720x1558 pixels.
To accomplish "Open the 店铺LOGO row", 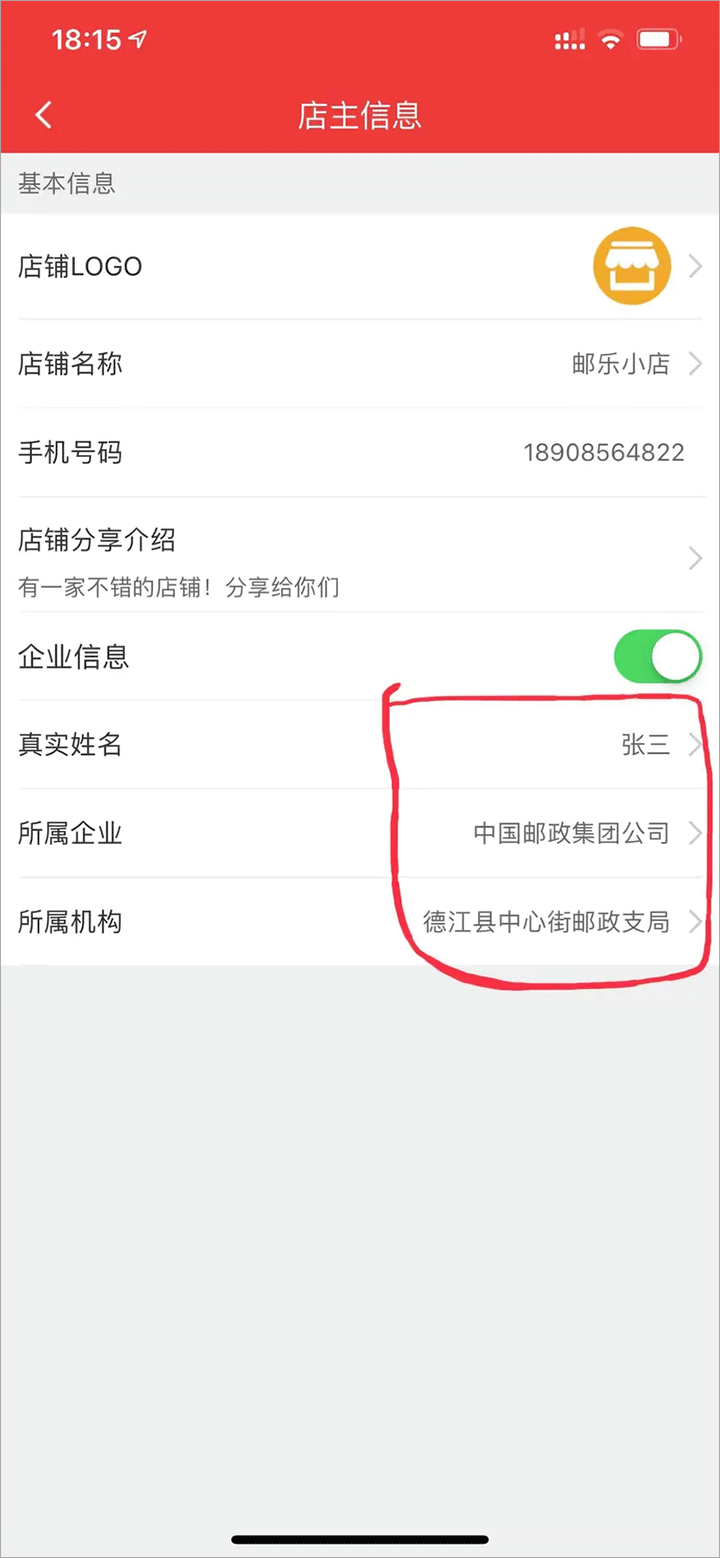I will click(x=360, y=266).
